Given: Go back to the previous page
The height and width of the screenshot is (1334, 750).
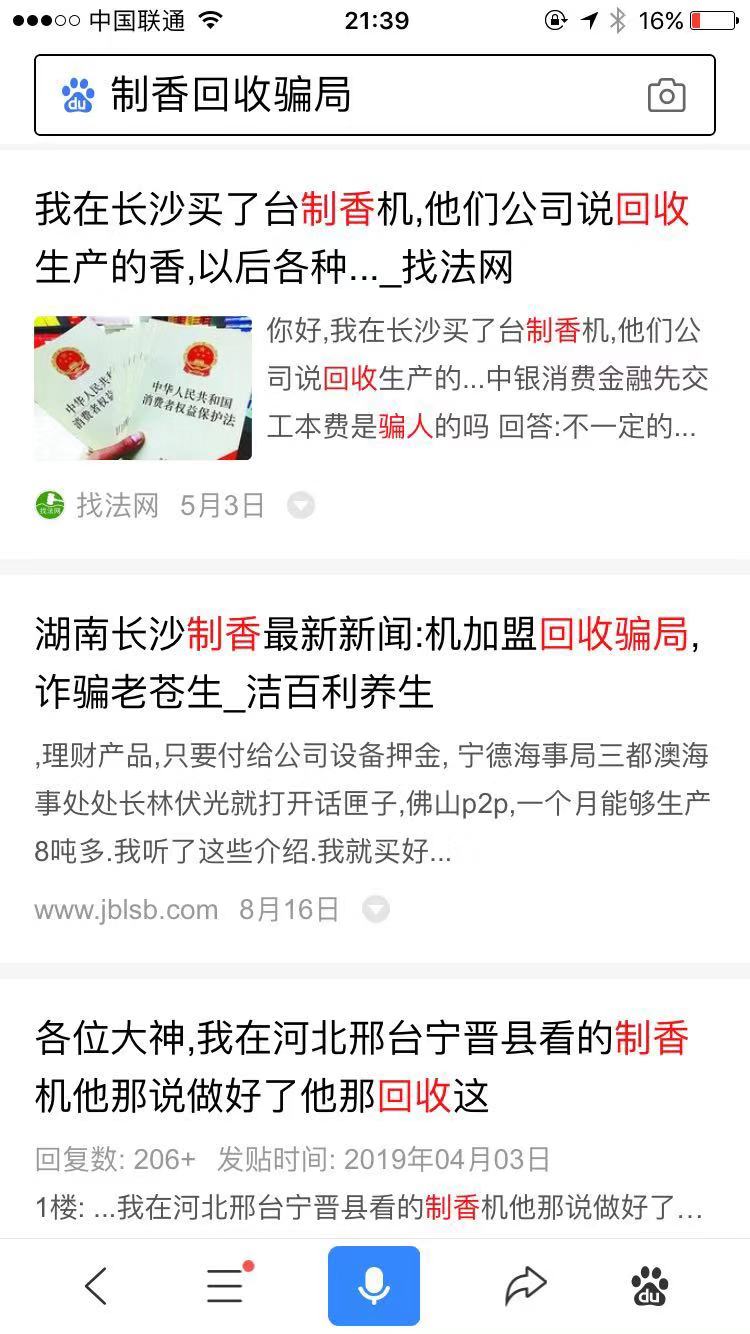Looking at the screenshot, I should click(96, 1286).
